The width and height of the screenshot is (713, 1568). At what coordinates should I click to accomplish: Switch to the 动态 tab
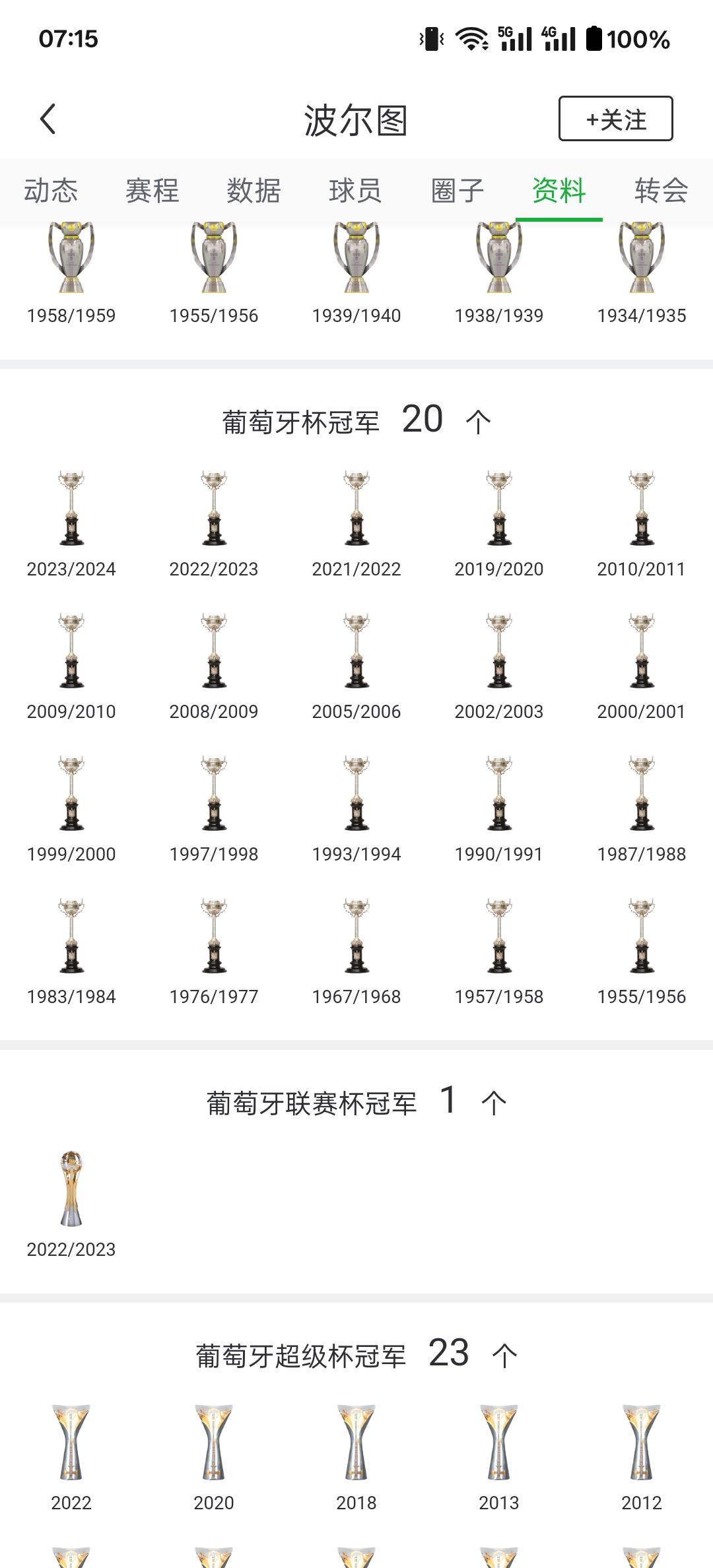tap(51, 191)
